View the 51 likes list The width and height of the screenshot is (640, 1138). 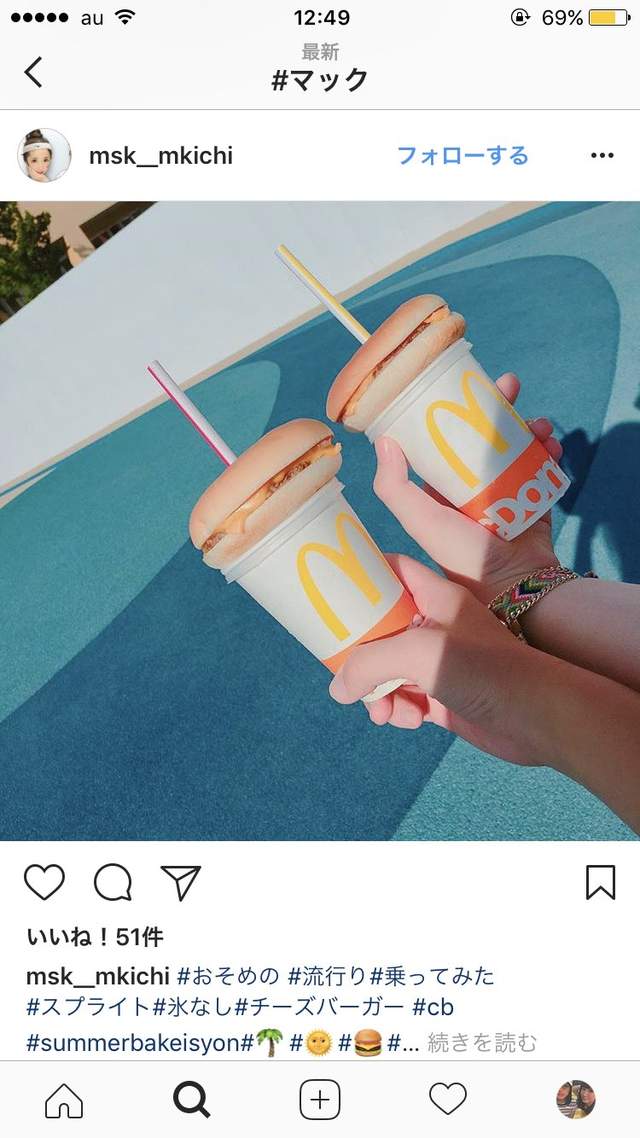coord(94,937)
